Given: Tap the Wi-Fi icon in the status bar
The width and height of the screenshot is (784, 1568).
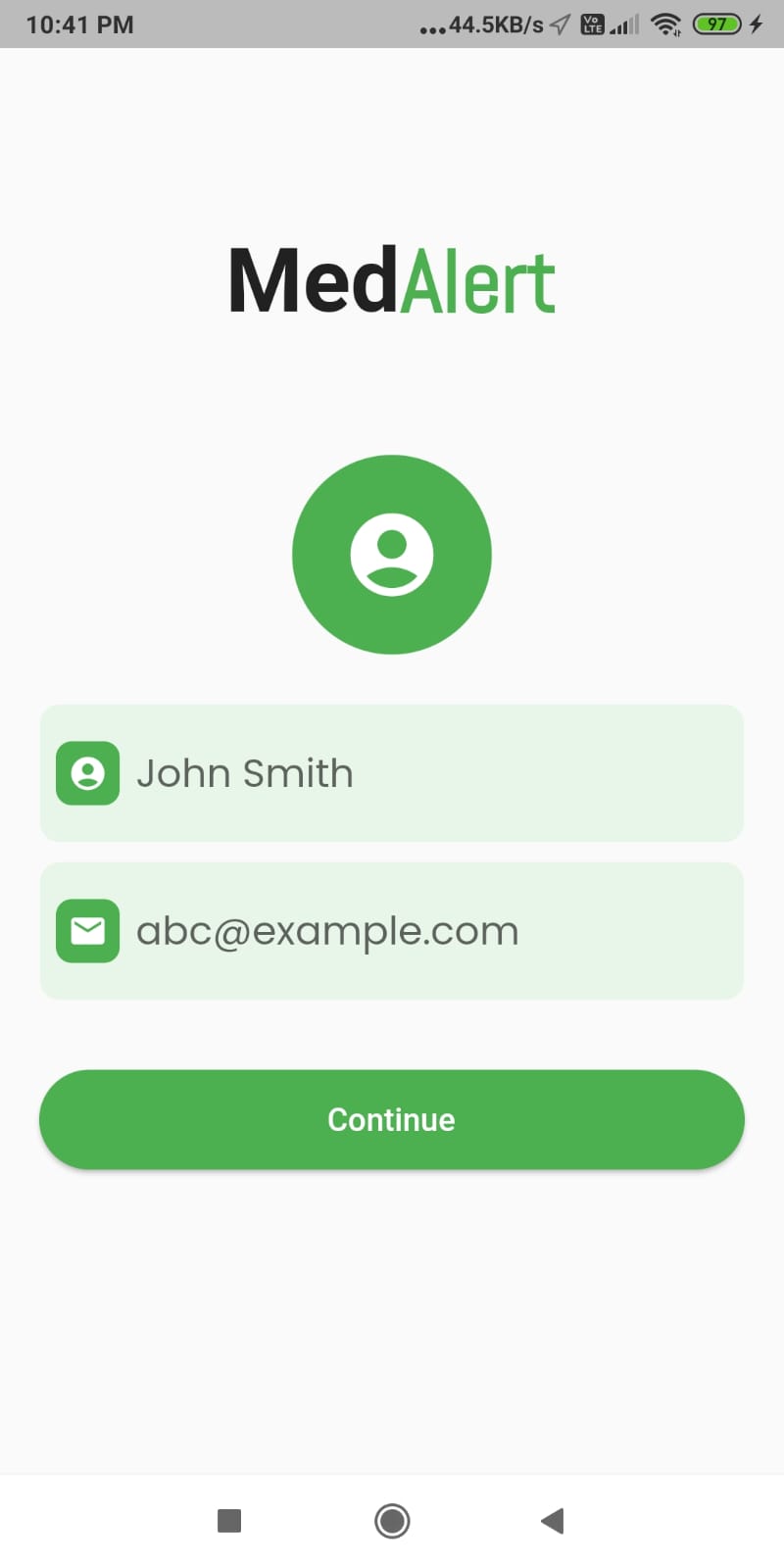Looking at the screenshot, I should tap(665, 24).
